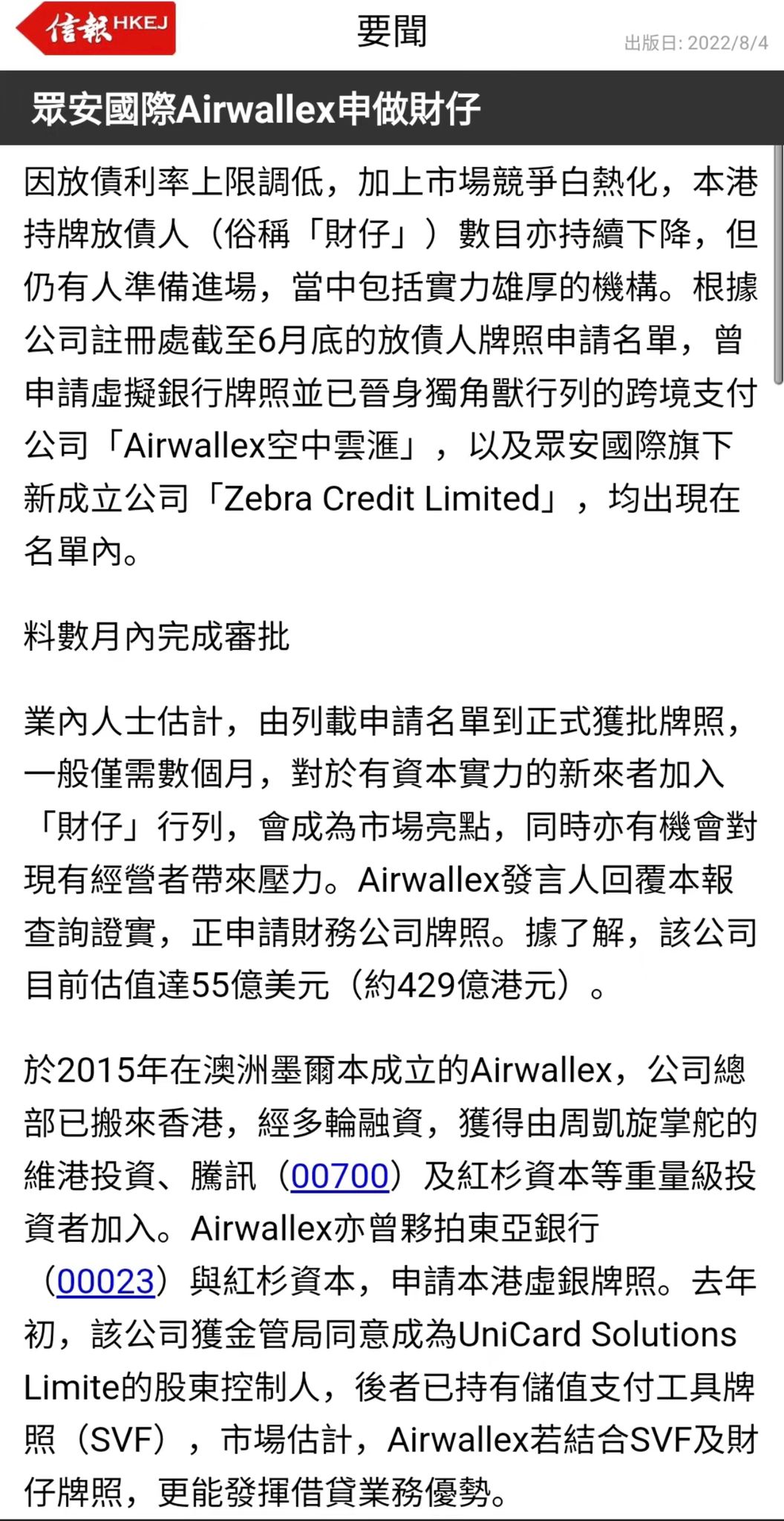Open the 00700 Tencent stock link
Screen dimensions: 784x1521
click(339, 1176)
